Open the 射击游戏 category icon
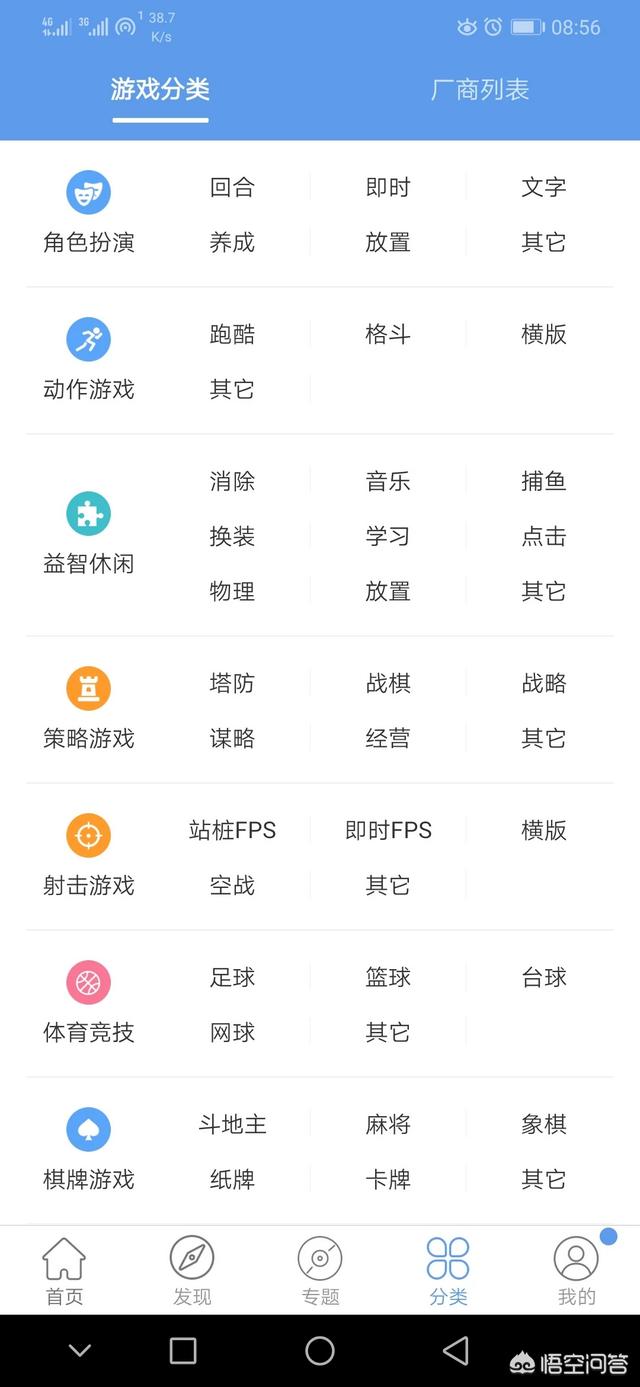This screenshot has width=640, height=1387. (x=88, y=835)
